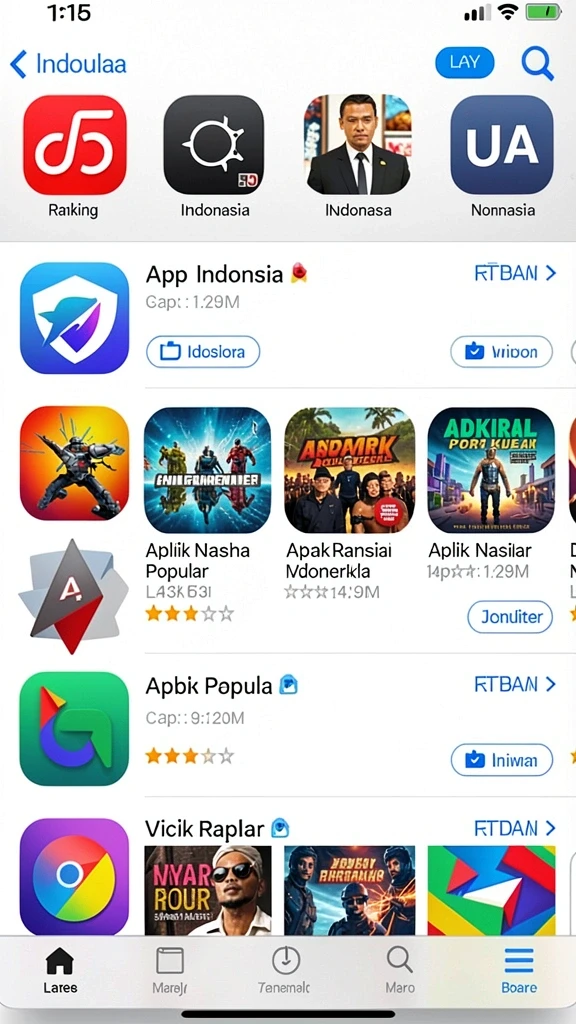Tap the blue LAY button

(464, 63)
